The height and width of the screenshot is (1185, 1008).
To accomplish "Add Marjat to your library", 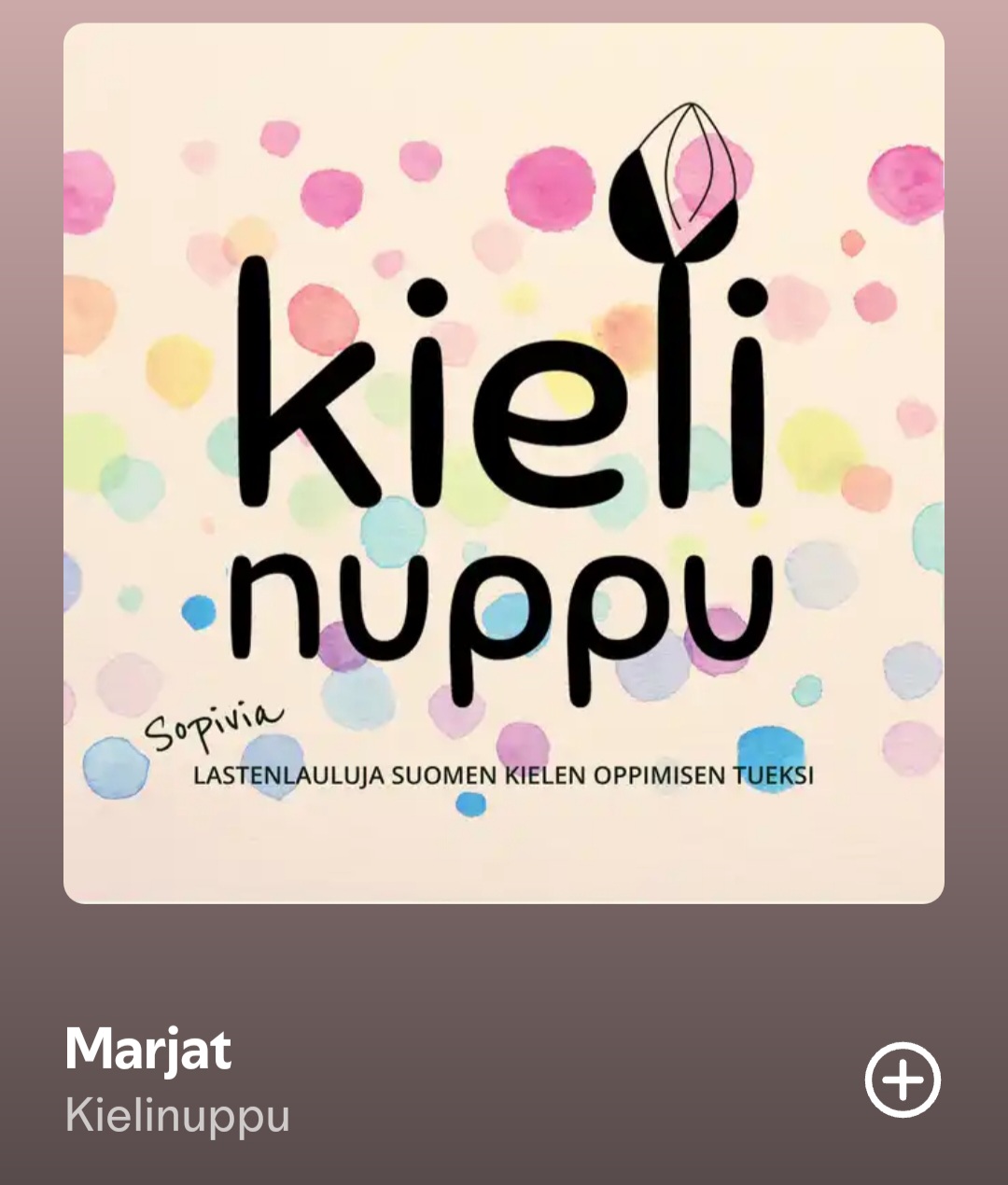I will pyautogui.click(x=902, y=1080).
